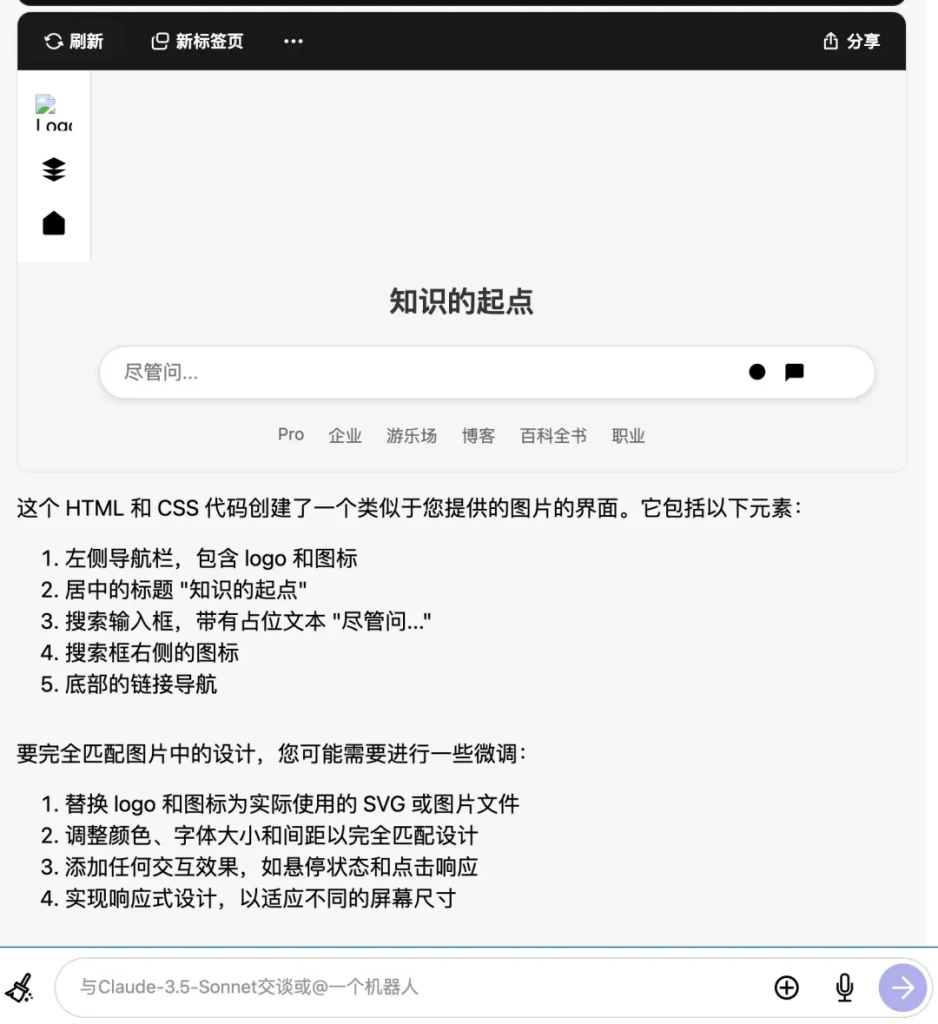Open the three-dot overflow menu

293,41
